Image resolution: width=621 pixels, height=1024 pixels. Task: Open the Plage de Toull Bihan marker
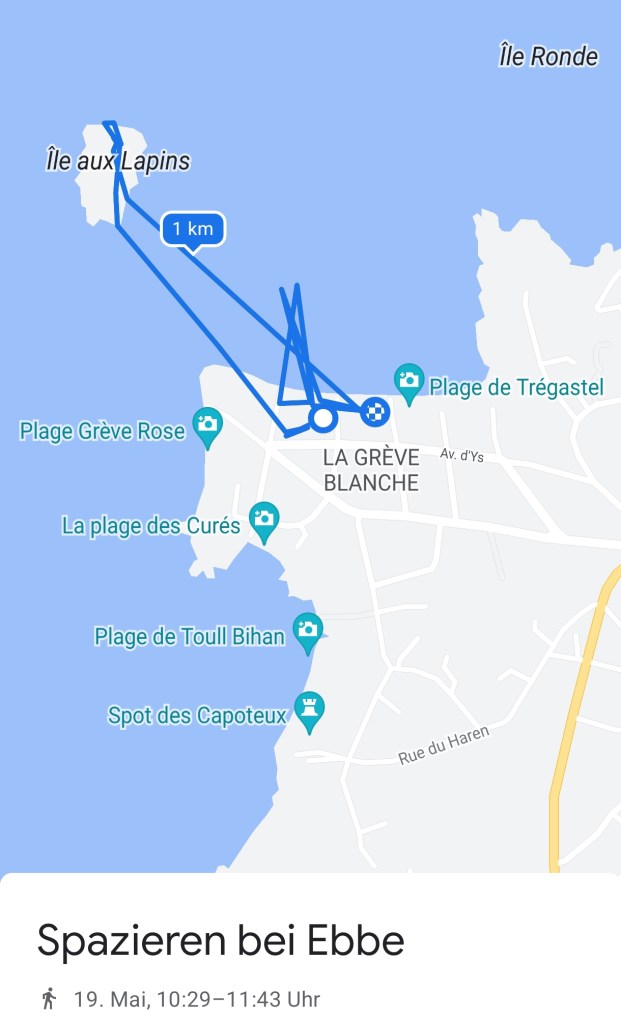(308, 630)
